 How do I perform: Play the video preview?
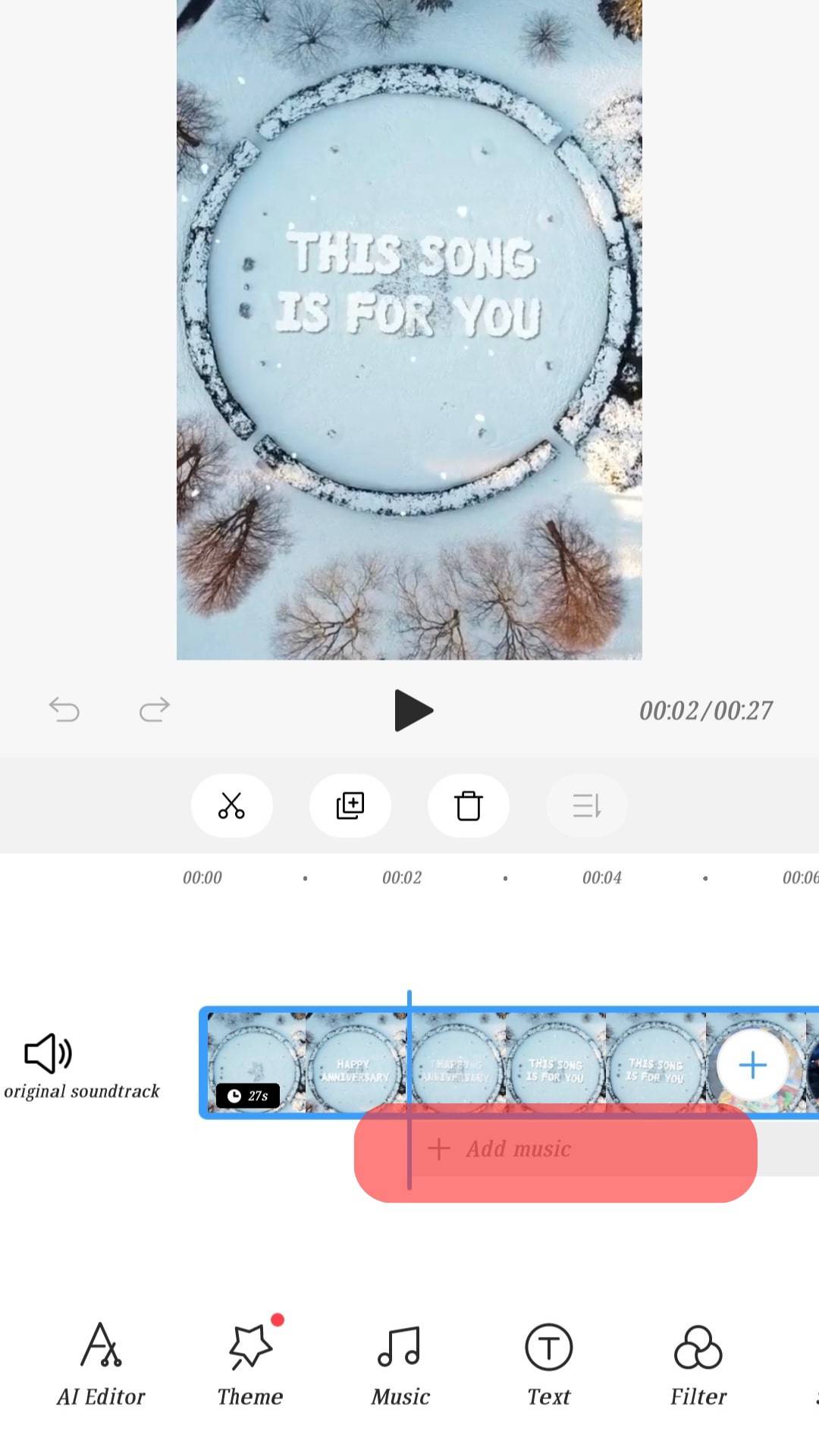(413, 711)
